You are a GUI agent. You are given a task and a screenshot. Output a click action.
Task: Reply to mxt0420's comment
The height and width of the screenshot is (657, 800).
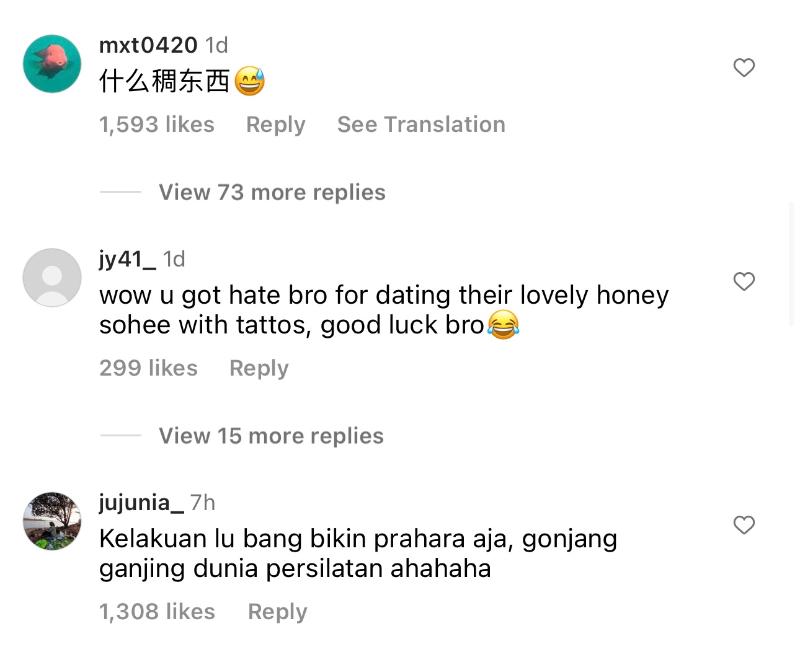275,125
